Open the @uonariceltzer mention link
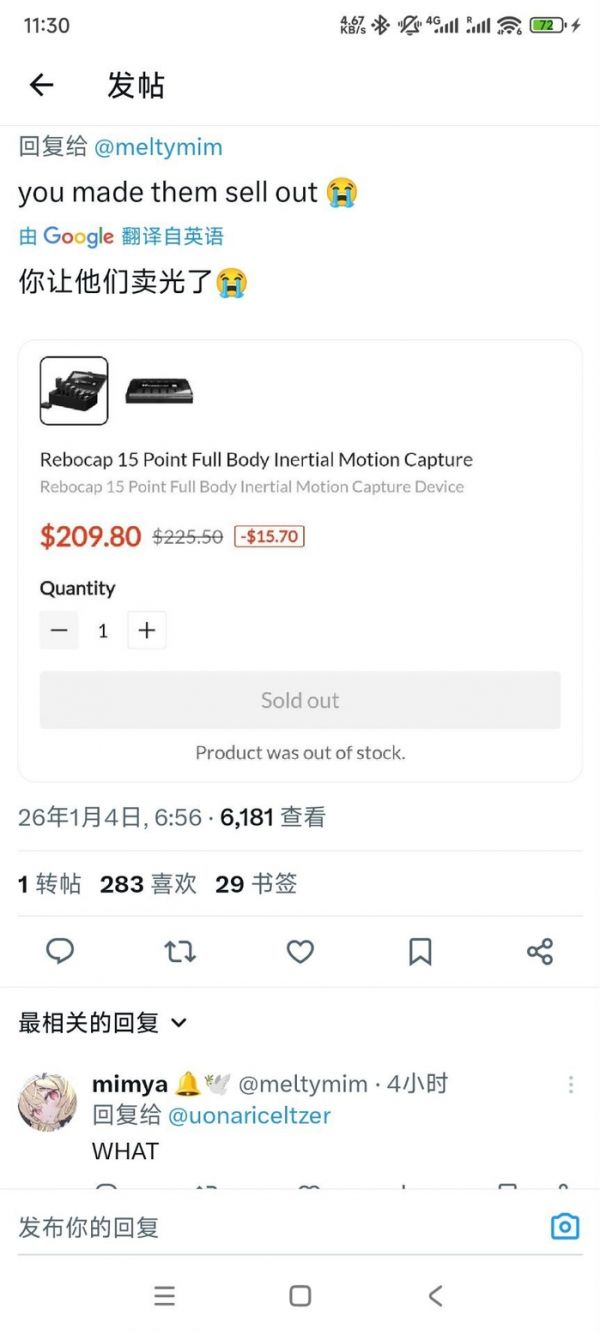 [x=249, y=1115]
